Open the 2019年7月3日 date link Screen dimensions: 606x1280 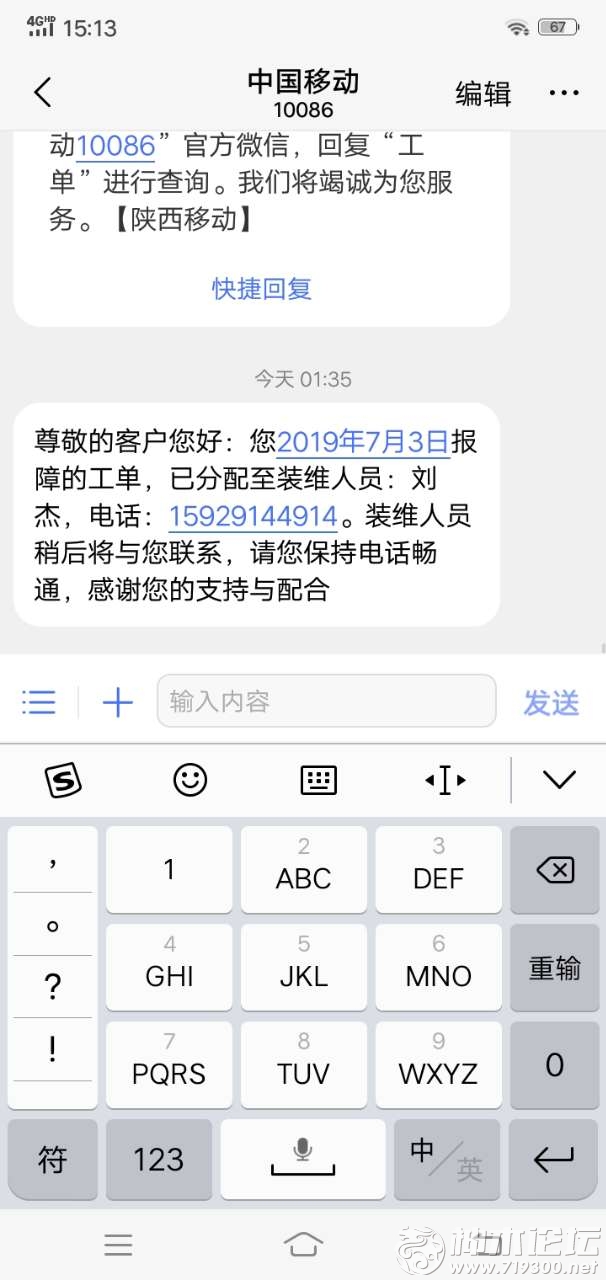point(362,441)
